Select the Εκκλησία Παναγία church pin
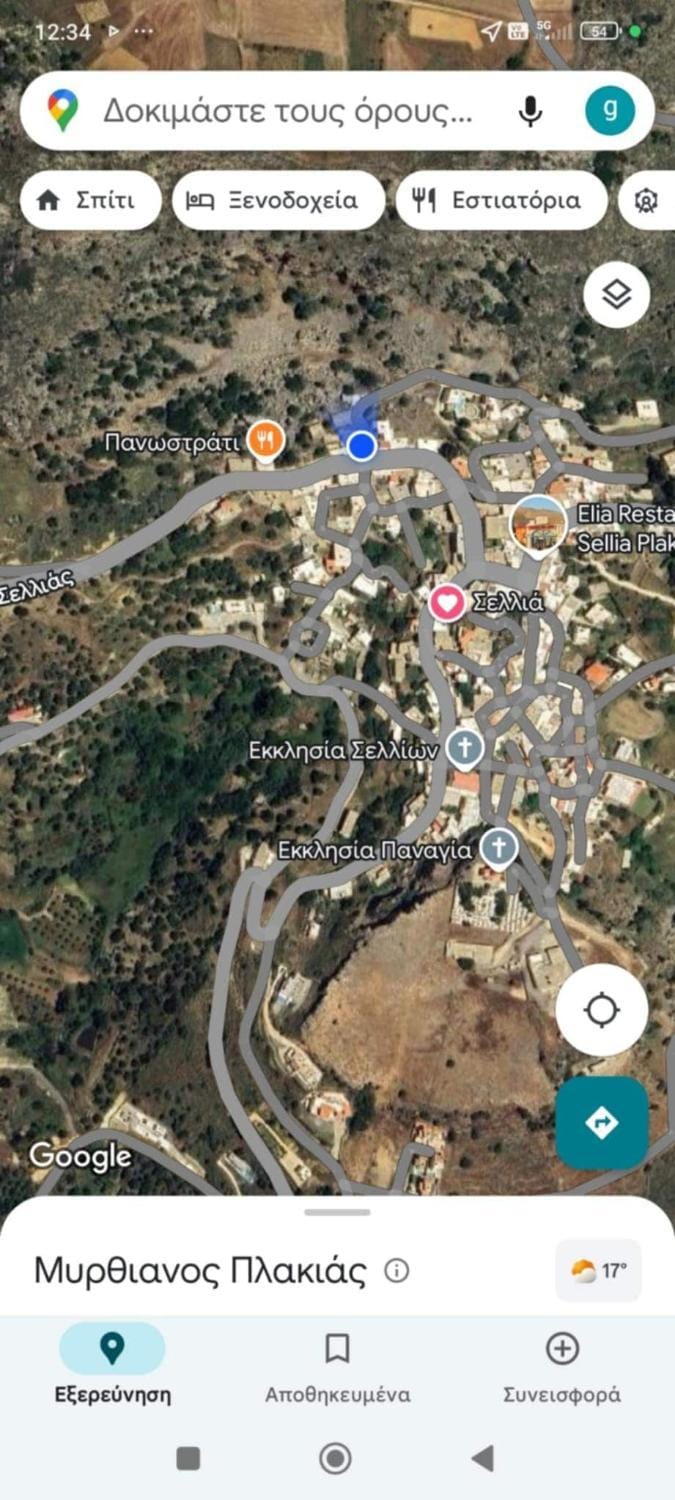Image resolution: width=675 pixels, height=1500 pixels. [x=498, y=849]
